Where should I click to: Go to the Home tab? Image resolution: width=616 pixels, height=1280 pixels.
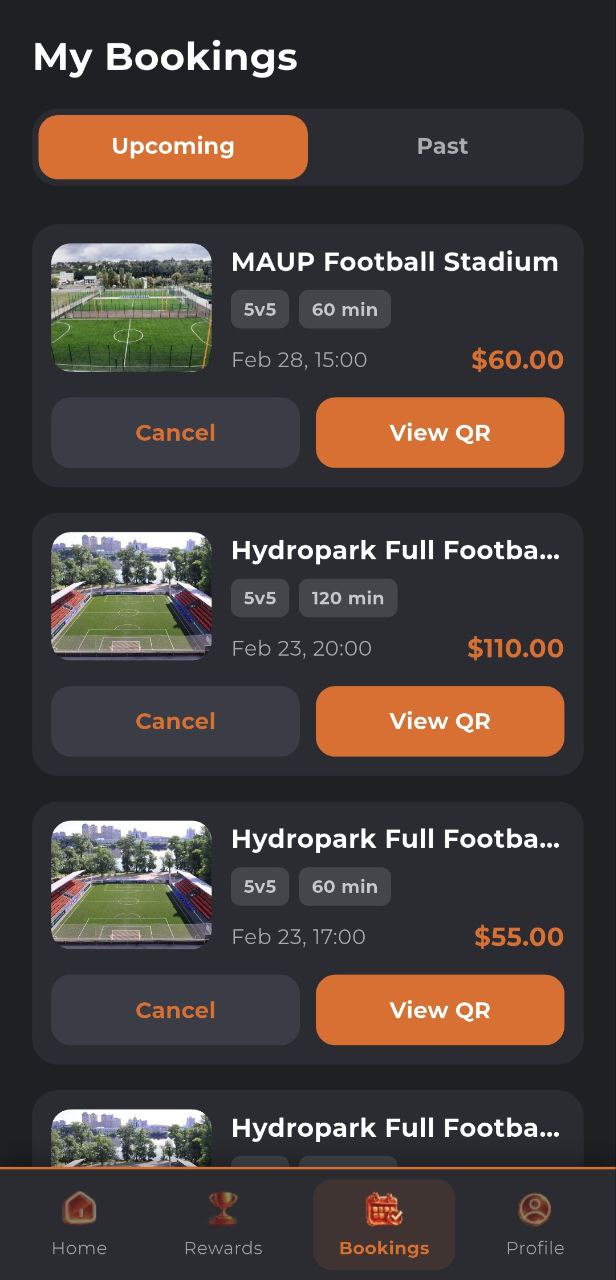pyautogui.click(x=79, y=1224)
